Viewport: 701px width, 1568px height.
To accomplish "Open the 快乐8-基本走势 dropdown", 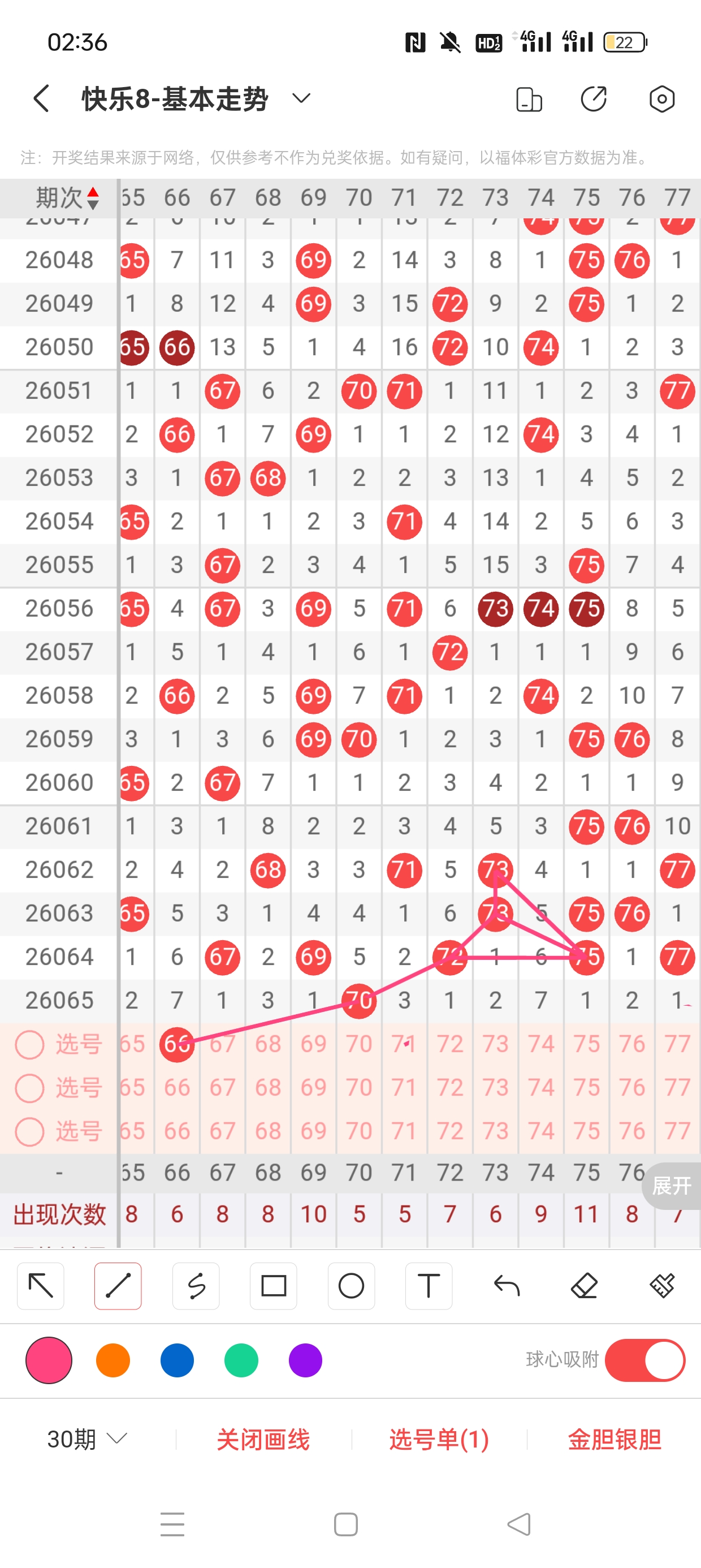I will click(x=301, y=98).
